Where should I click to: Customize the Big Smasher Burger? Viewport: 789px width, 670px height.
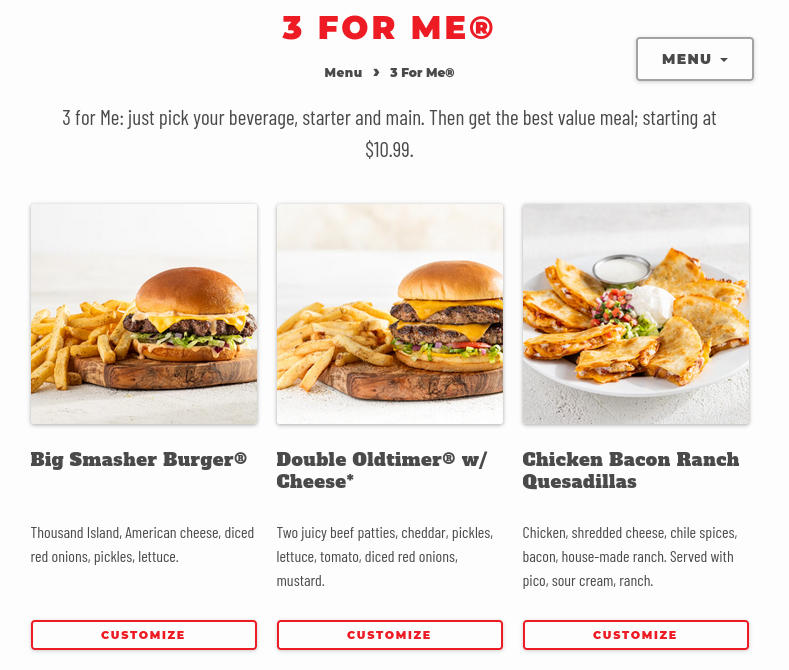[143, 635]
